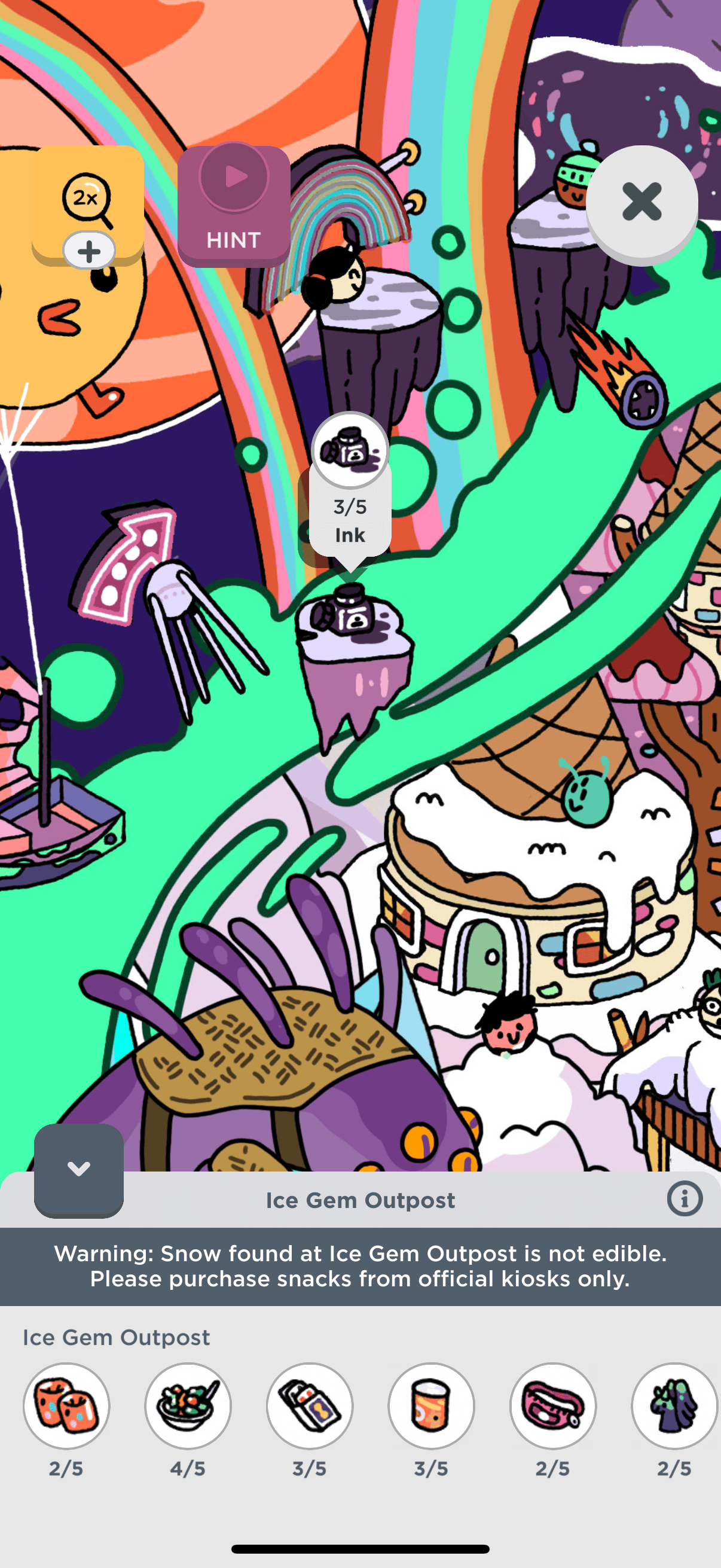
Task: Watch a video for a HINT
Action: [x=234, y=206]
